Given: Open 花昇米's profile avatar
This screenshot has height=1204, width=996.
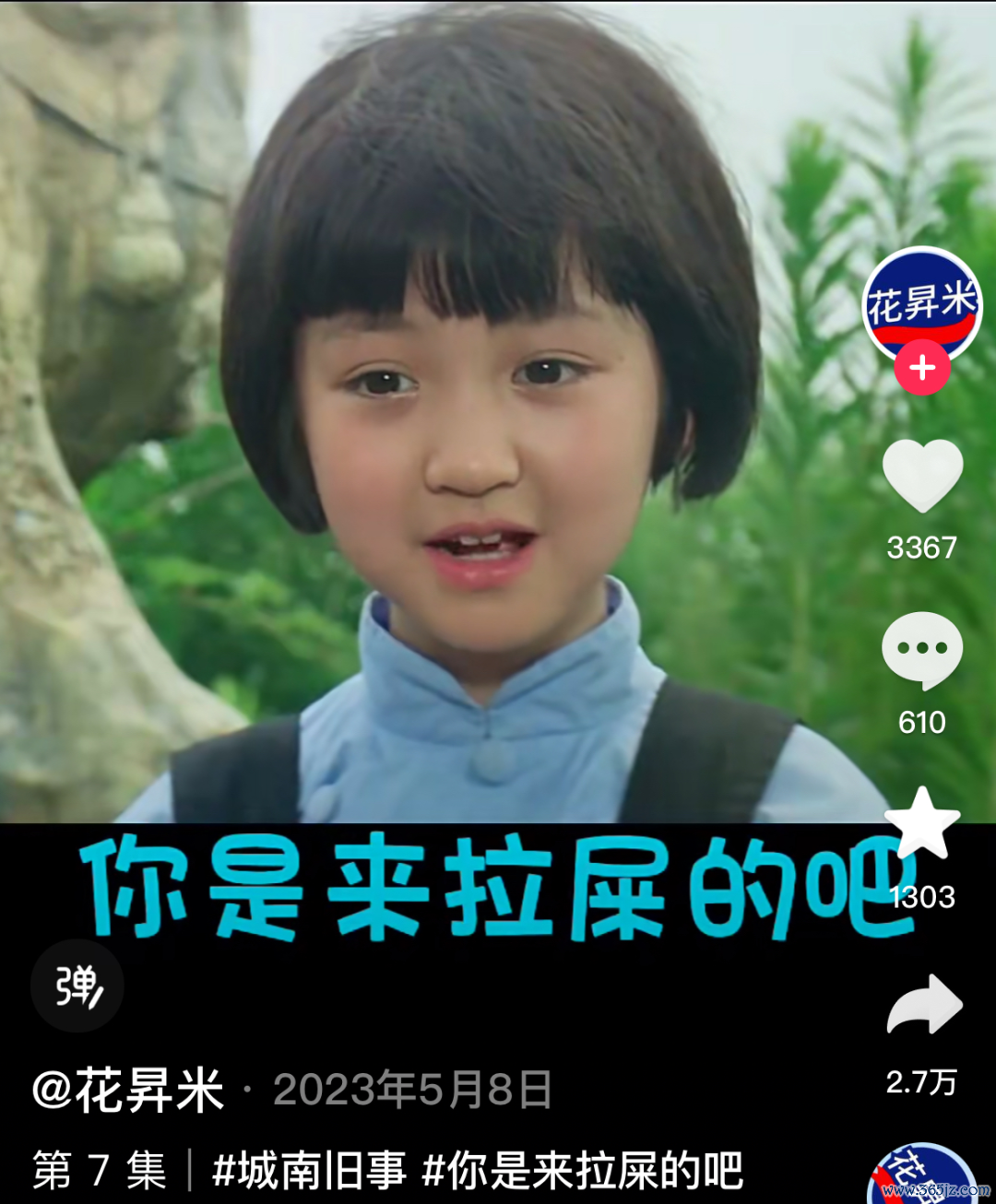Looking at the screenshot, I should coord(921,303).
